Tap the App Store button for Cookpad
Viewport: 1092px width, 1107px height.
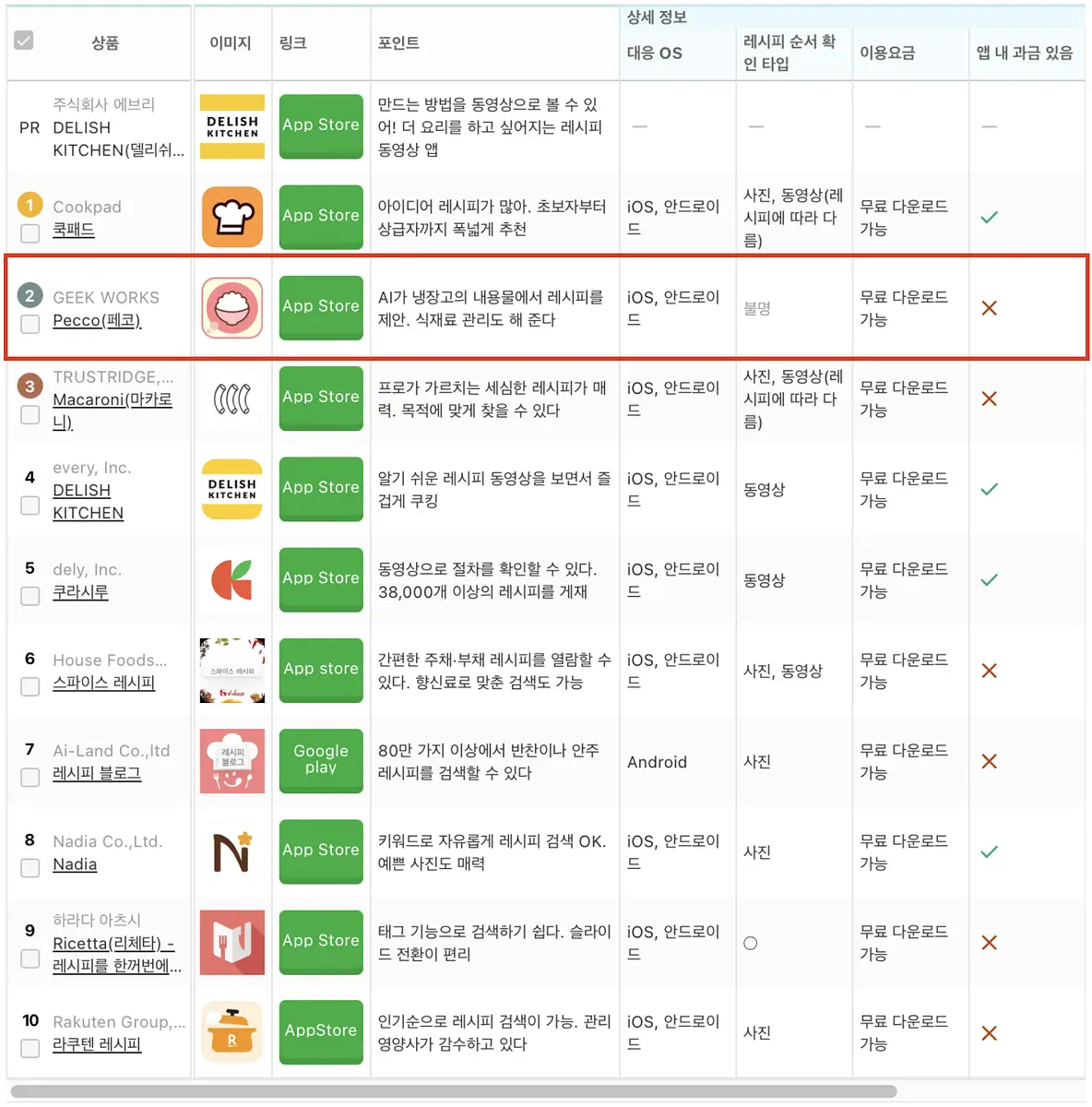coord(321,217)
